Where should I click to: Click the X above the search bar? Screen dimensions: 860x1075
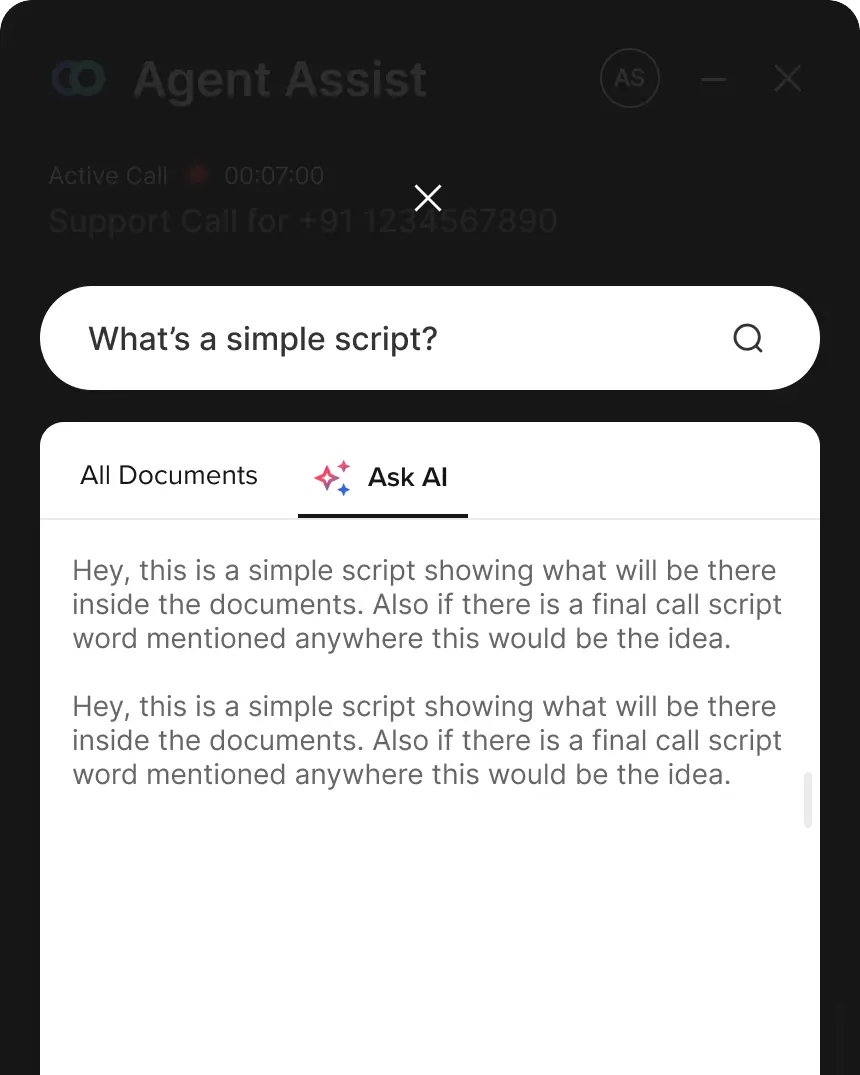428,198
